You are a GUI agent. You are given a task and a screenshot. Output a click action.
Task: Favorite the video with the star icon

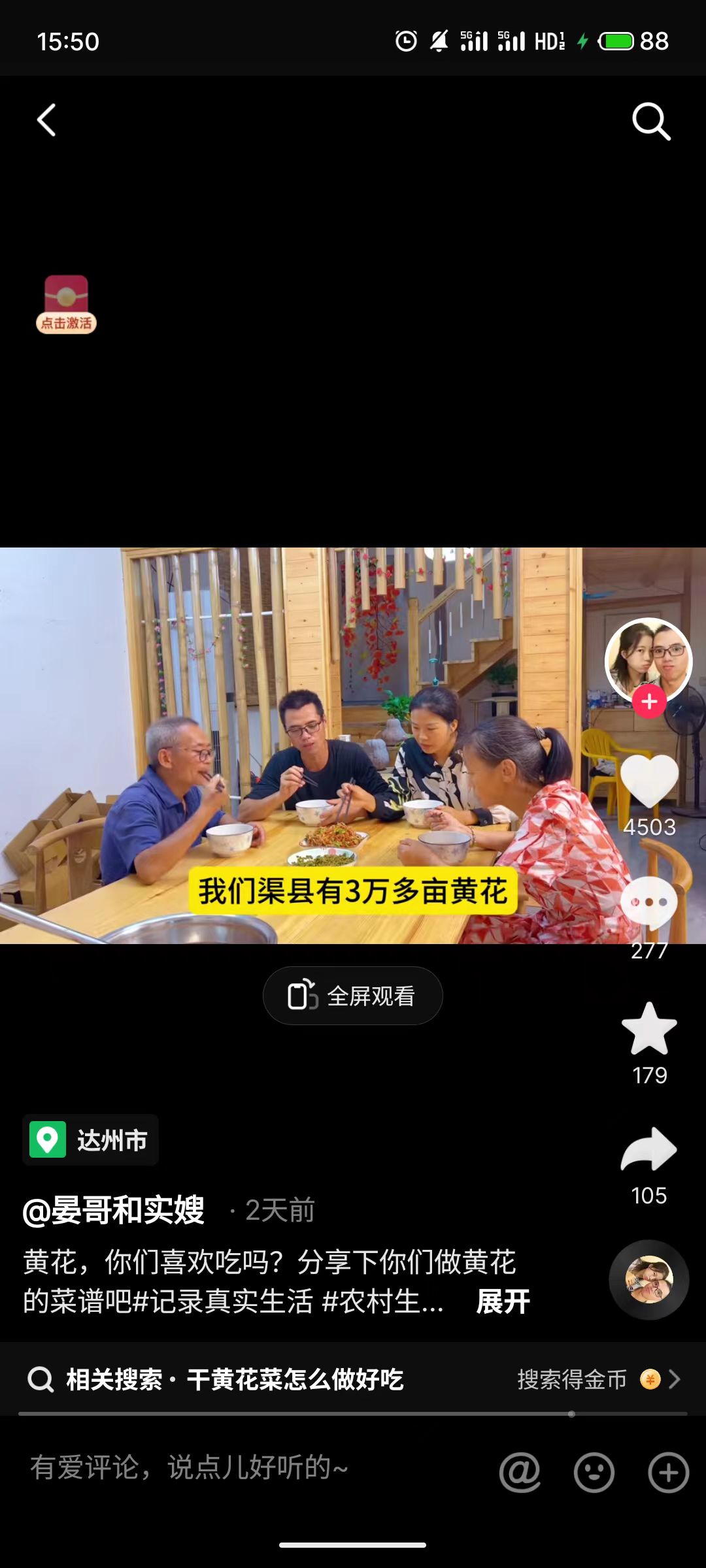click(x=649, y=1030)
